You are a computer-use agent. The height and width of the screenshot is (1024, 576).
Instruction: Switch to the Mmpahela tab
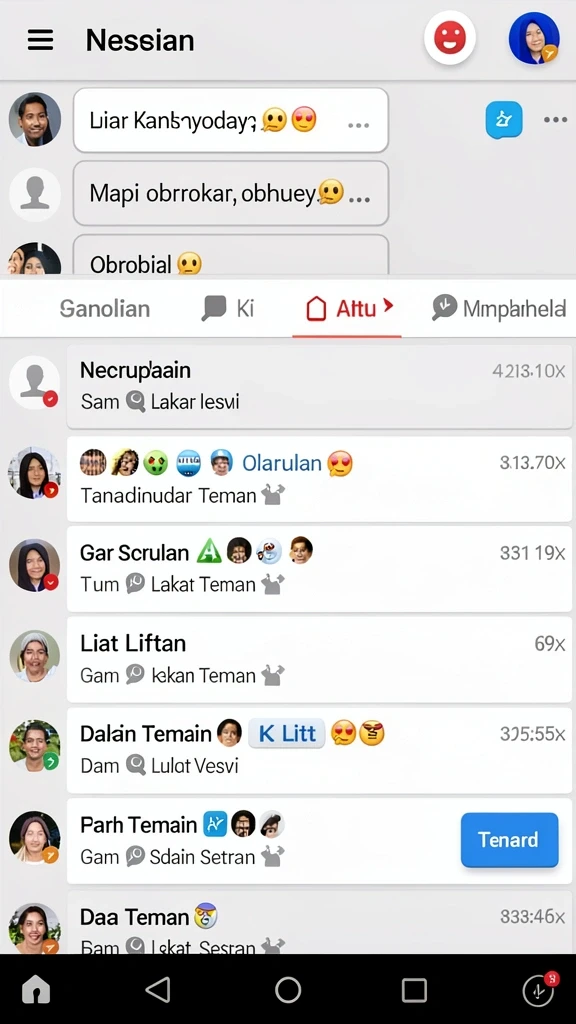tap(499, 308)
